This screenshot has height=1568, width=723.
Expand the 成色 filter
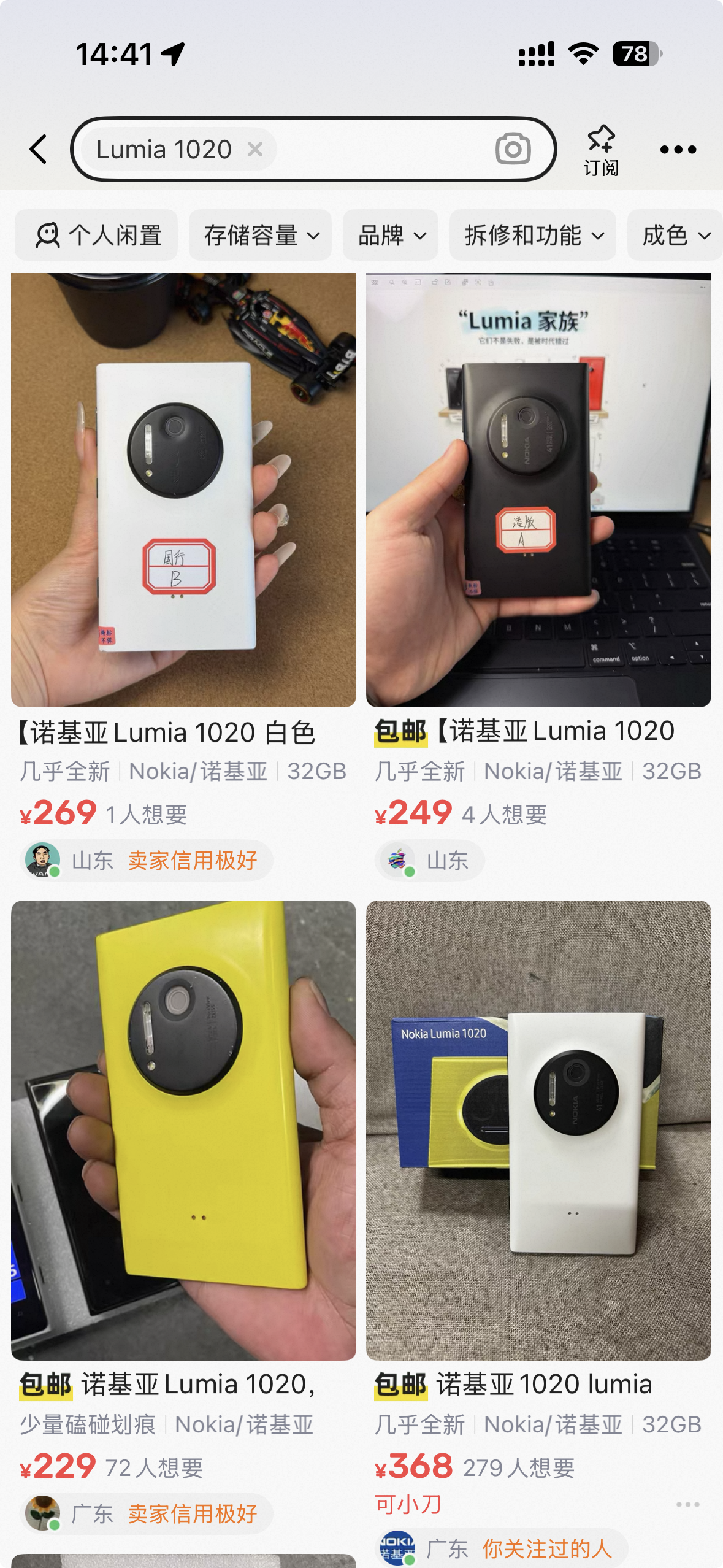click(675, 235)
